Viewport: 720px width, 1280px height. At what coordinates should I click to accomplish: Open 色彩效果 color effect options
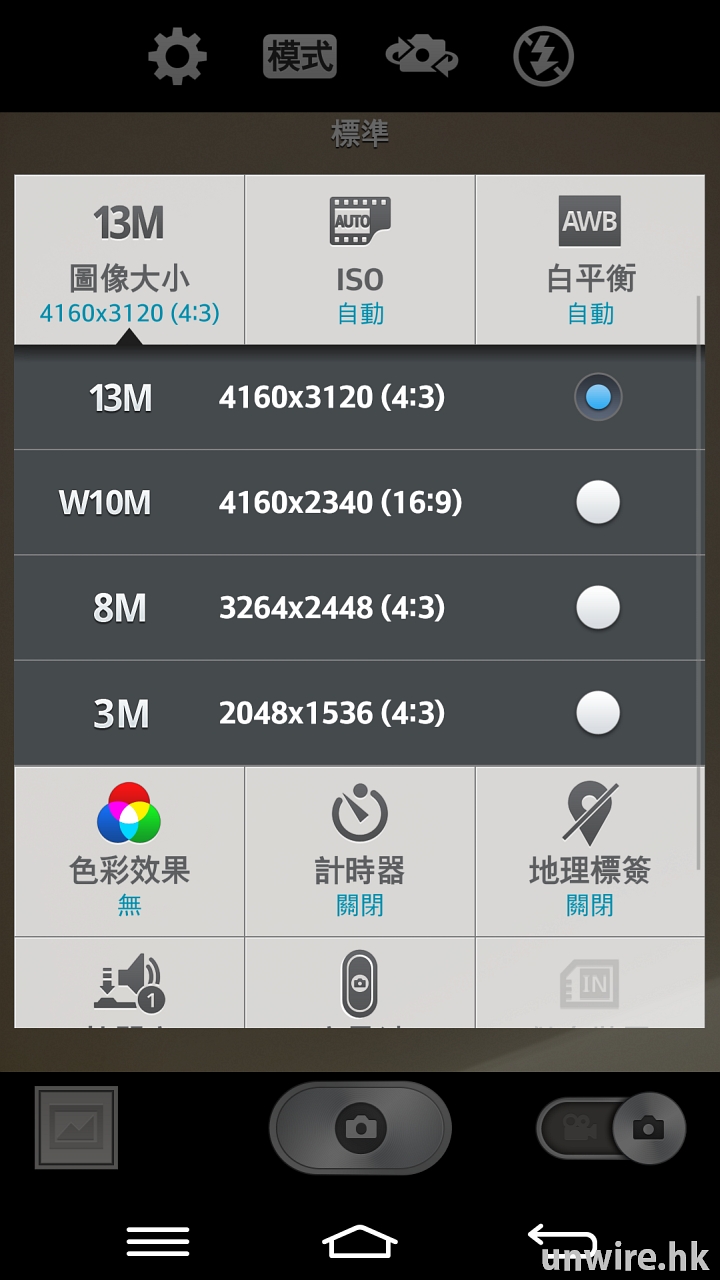[130, 850]
